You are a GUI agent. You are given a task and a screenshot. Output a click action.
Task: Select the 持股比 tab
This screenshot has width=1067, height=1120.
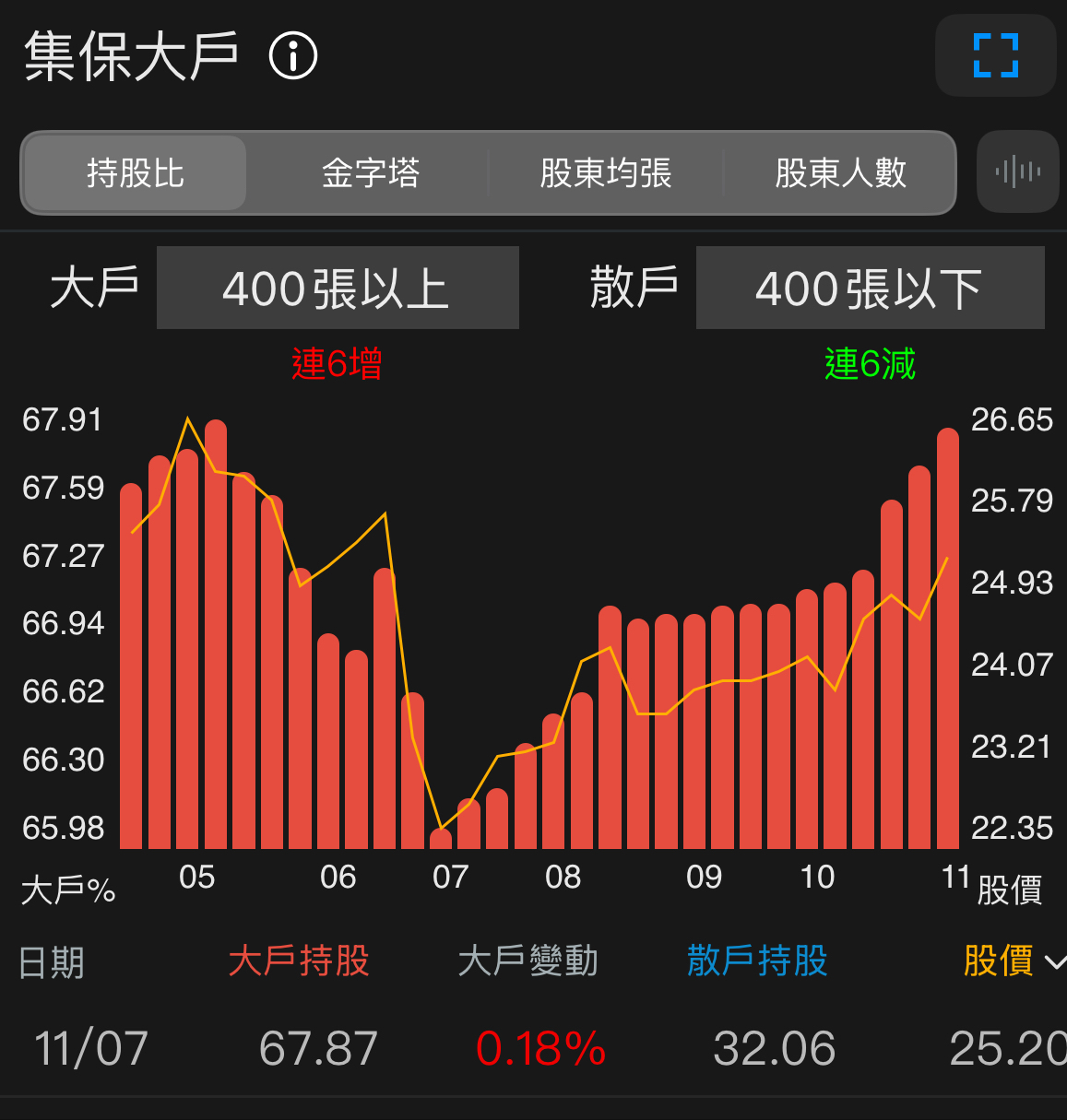coord(136,173)
